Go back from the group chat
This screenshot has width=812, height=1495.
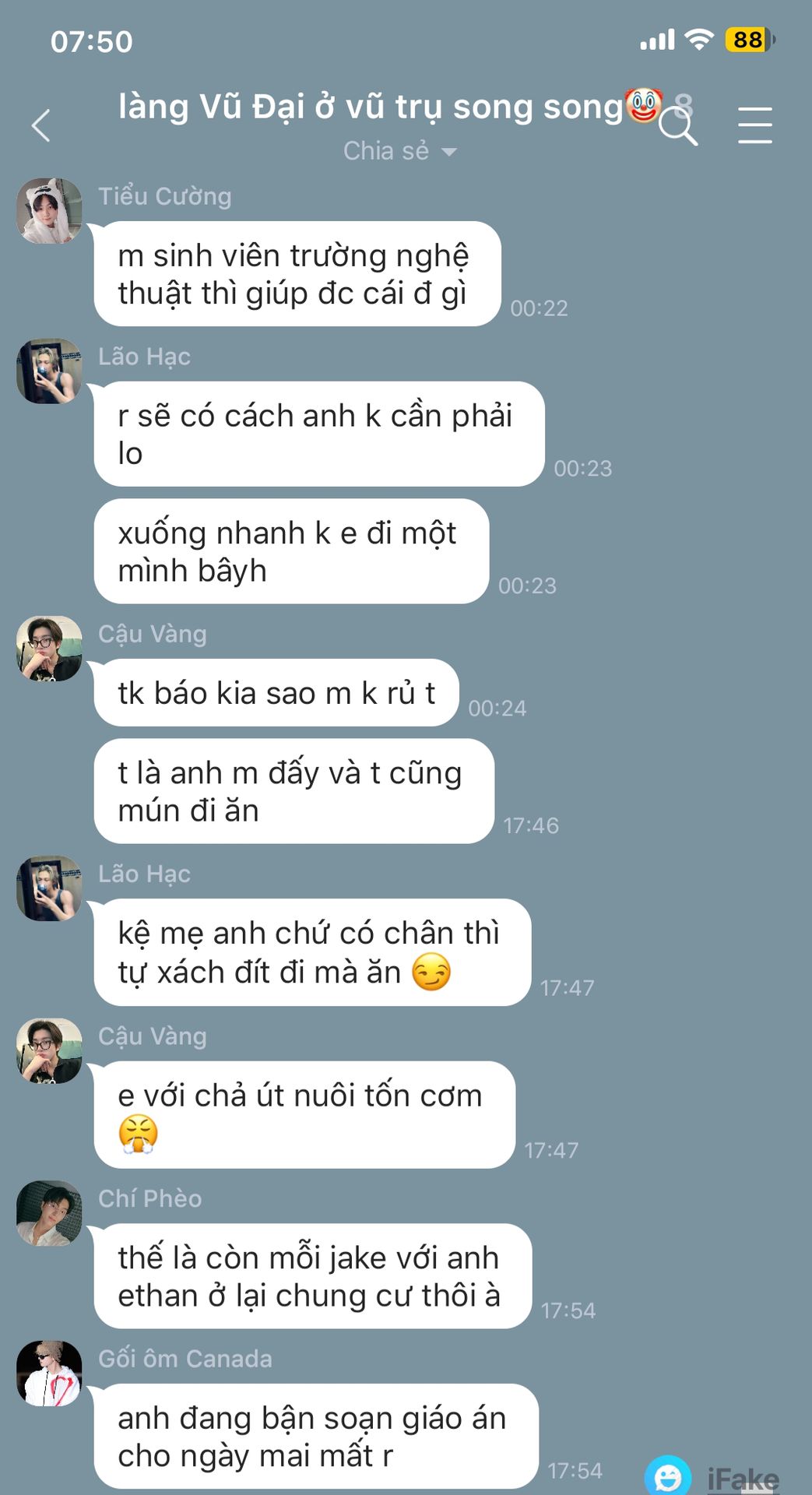[41, 125]
